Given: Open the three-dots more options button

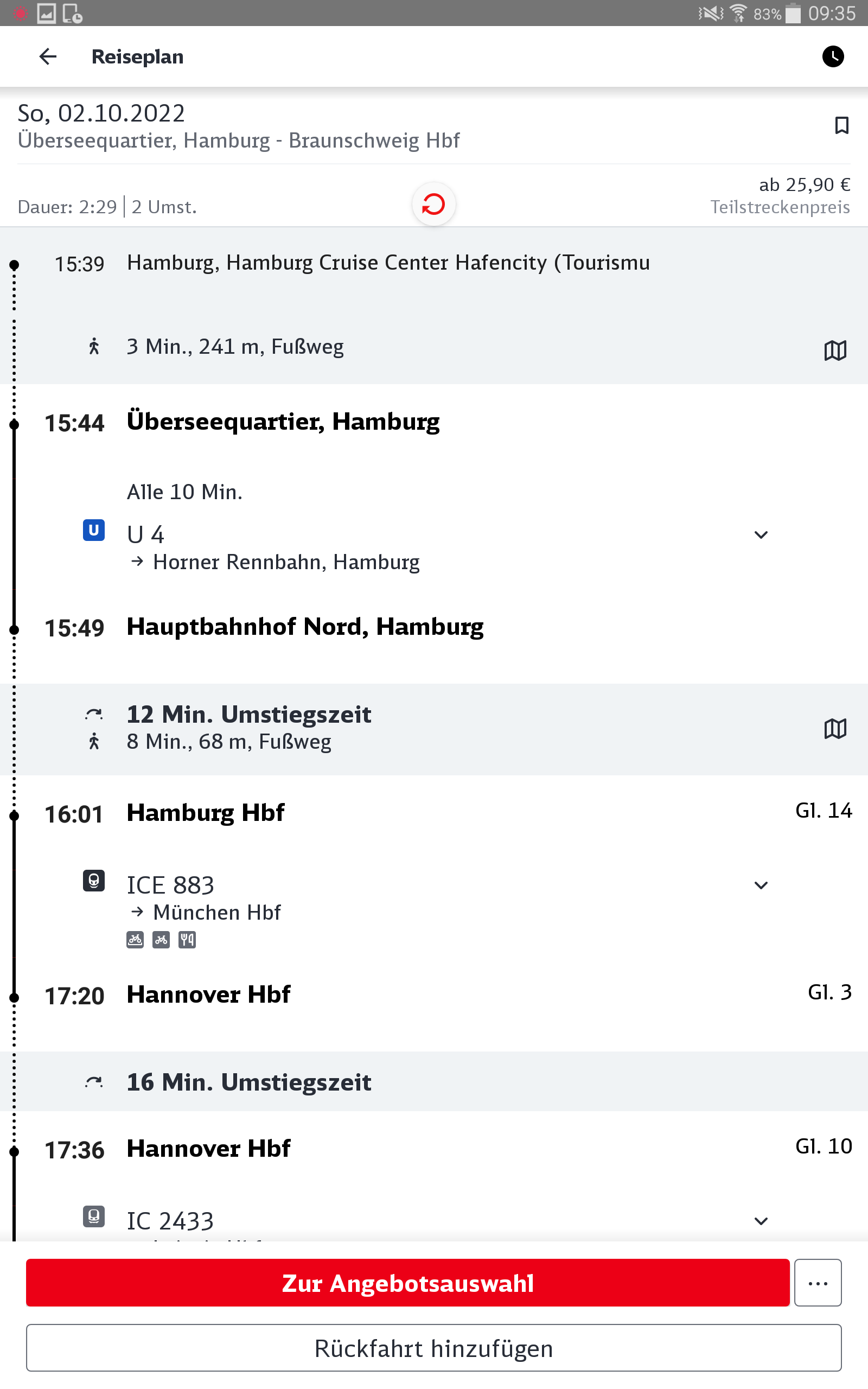Looking at the screenshot, I should pyautogui.click(x=818, y=1283).
